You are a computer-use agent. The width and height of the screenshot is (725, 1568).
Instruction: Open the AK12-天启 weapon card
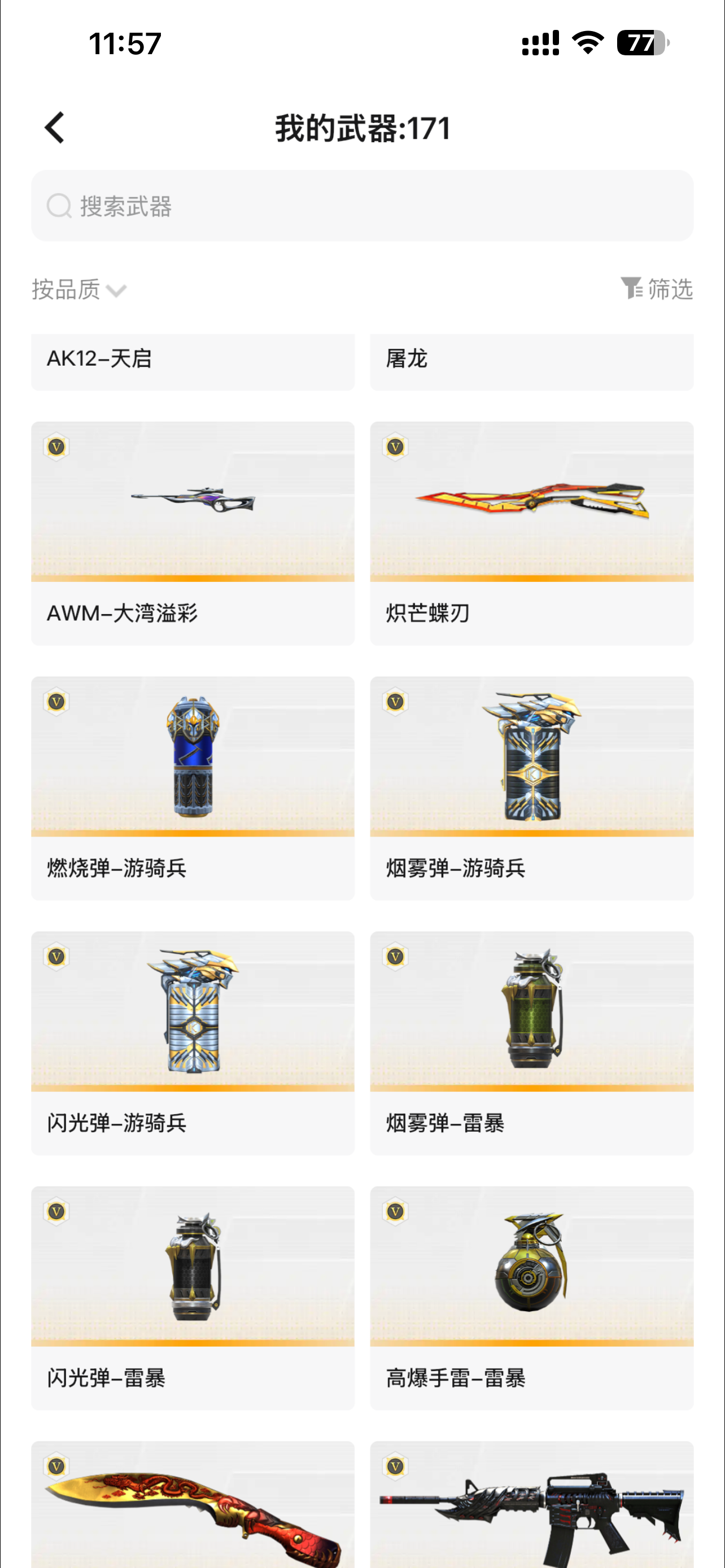coord(193,360)
